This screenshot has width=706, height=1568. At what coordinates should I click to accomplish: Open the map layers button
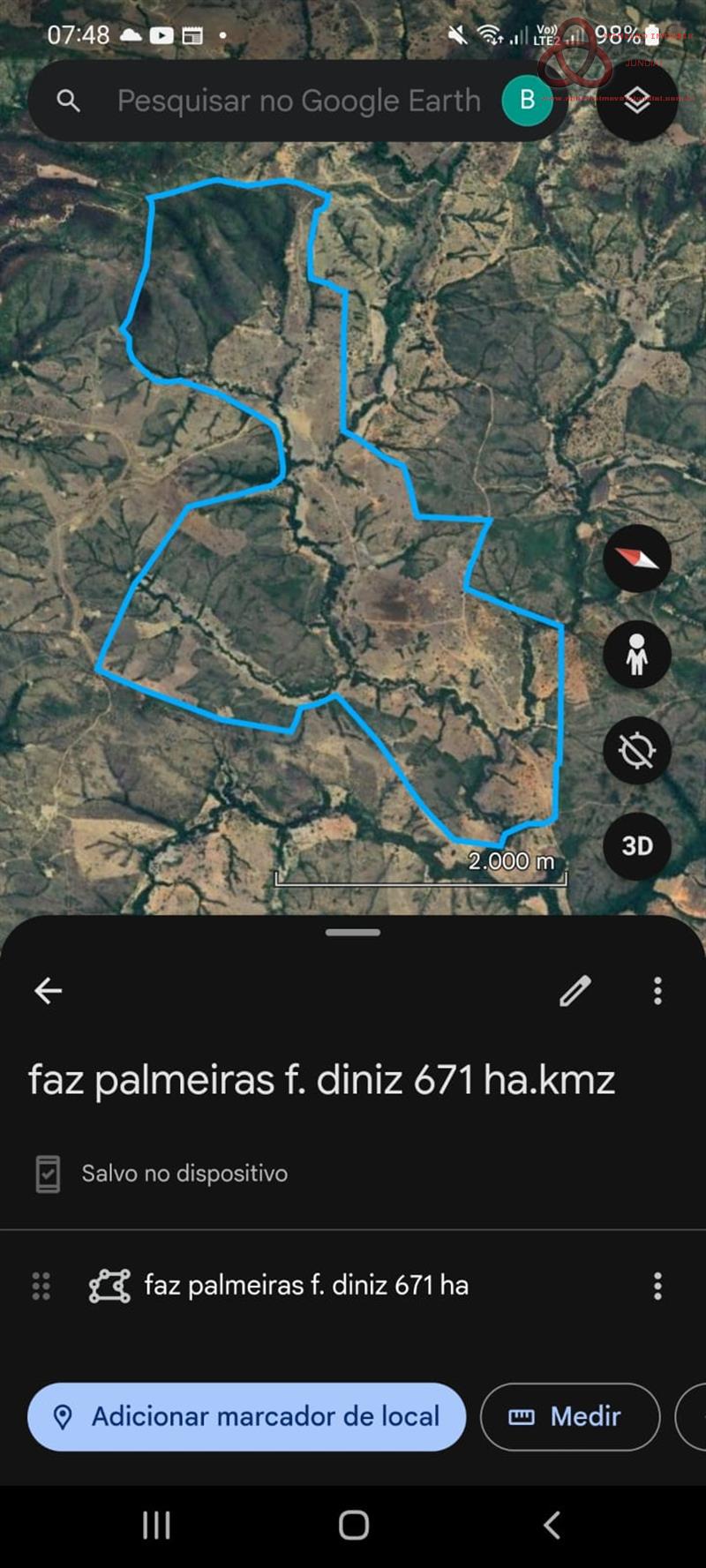[x=637, y=101]
